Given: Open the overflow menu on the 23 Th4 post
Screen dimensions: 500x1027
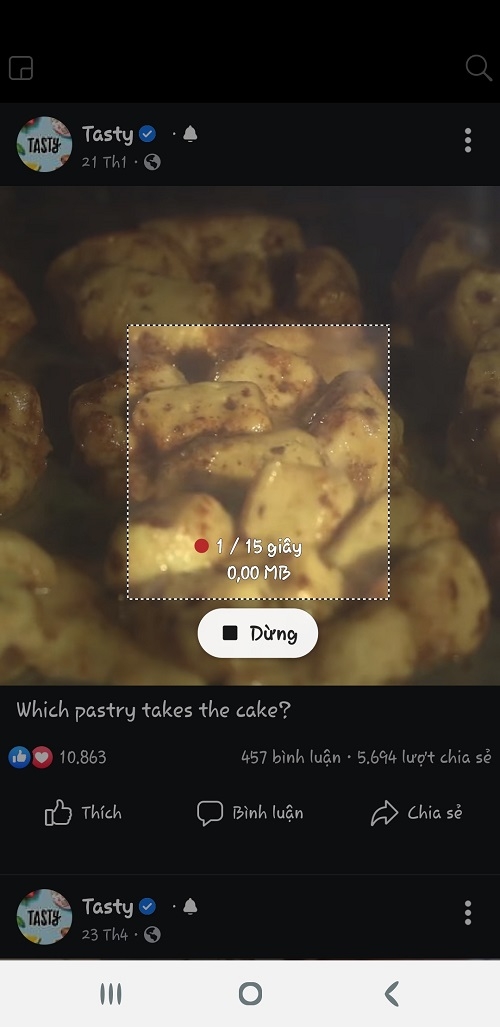Looking at the screenshot, I should (x=467, y=912).
